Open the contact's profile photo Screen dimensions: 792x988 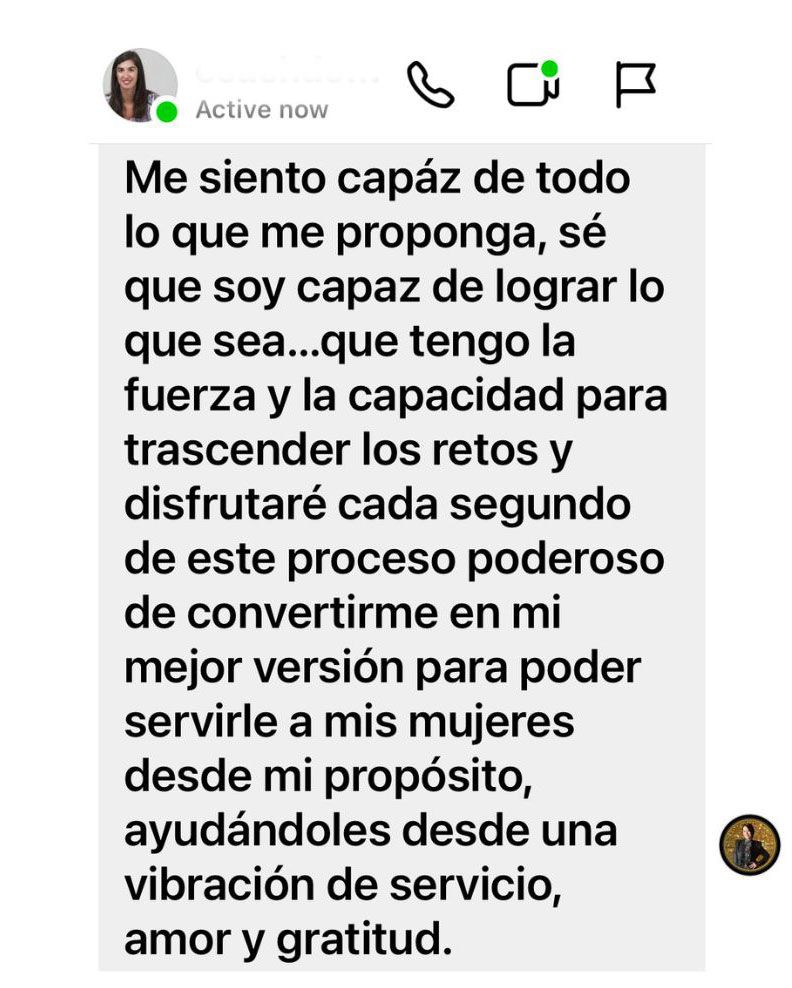[140, 85]
